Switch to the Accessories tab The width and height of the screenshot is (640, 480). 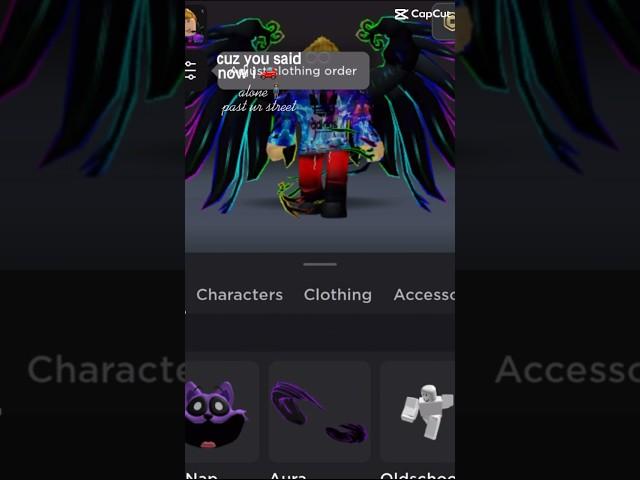coord(425,295)
